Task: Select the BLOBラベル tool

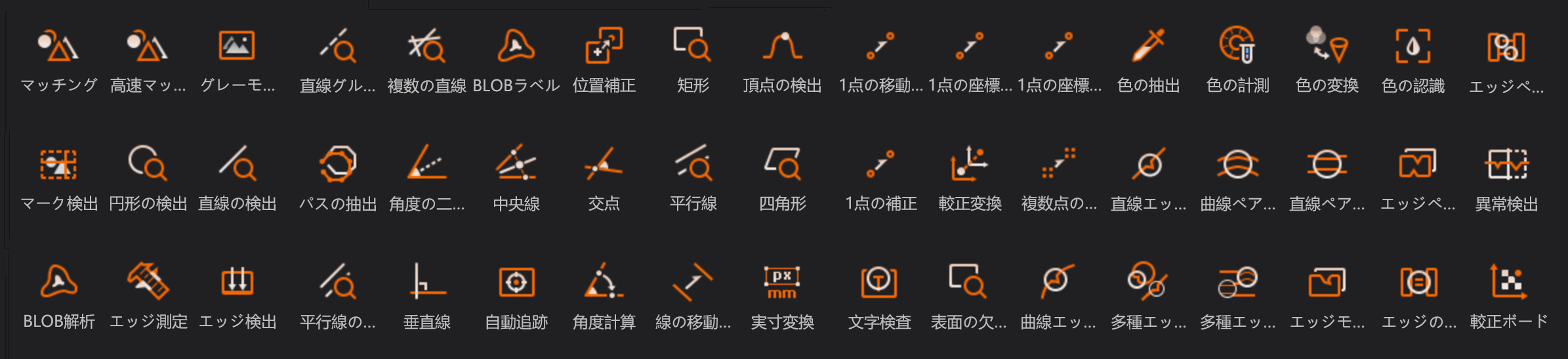Action: point(516,47)
